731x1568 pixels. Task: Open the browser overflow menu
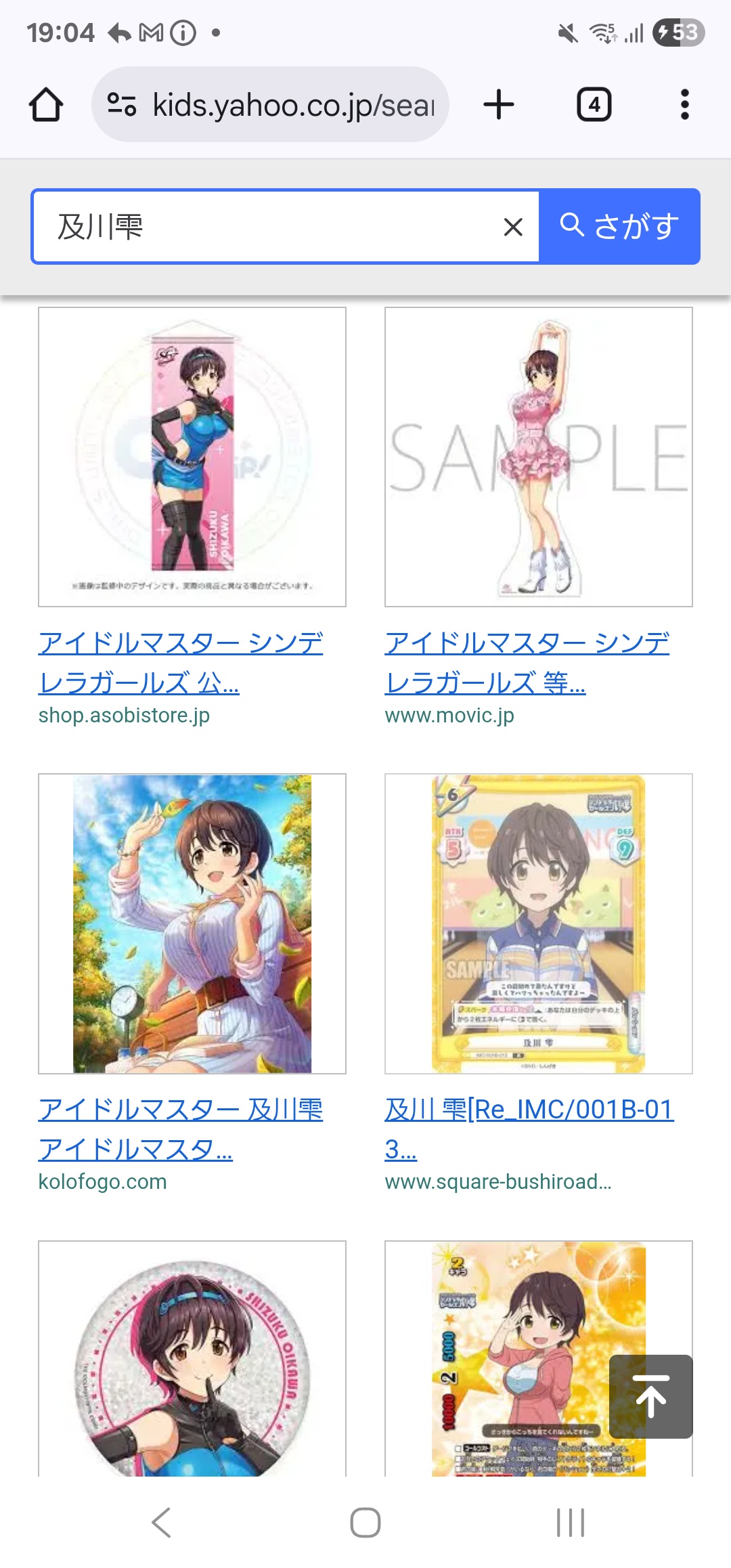(684, 105)
